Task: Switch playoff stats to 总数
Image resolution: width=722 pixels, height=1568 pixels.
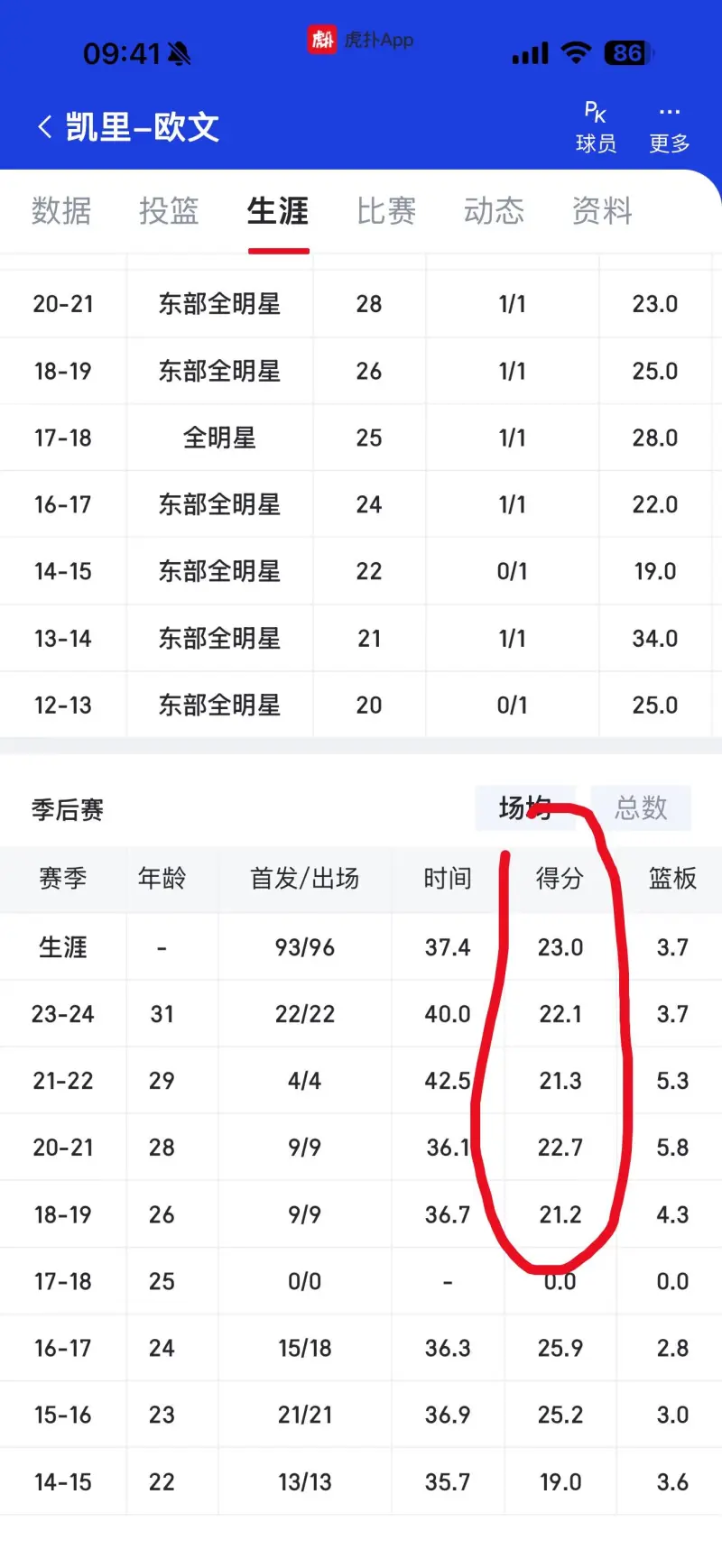Action: [641, 807]
